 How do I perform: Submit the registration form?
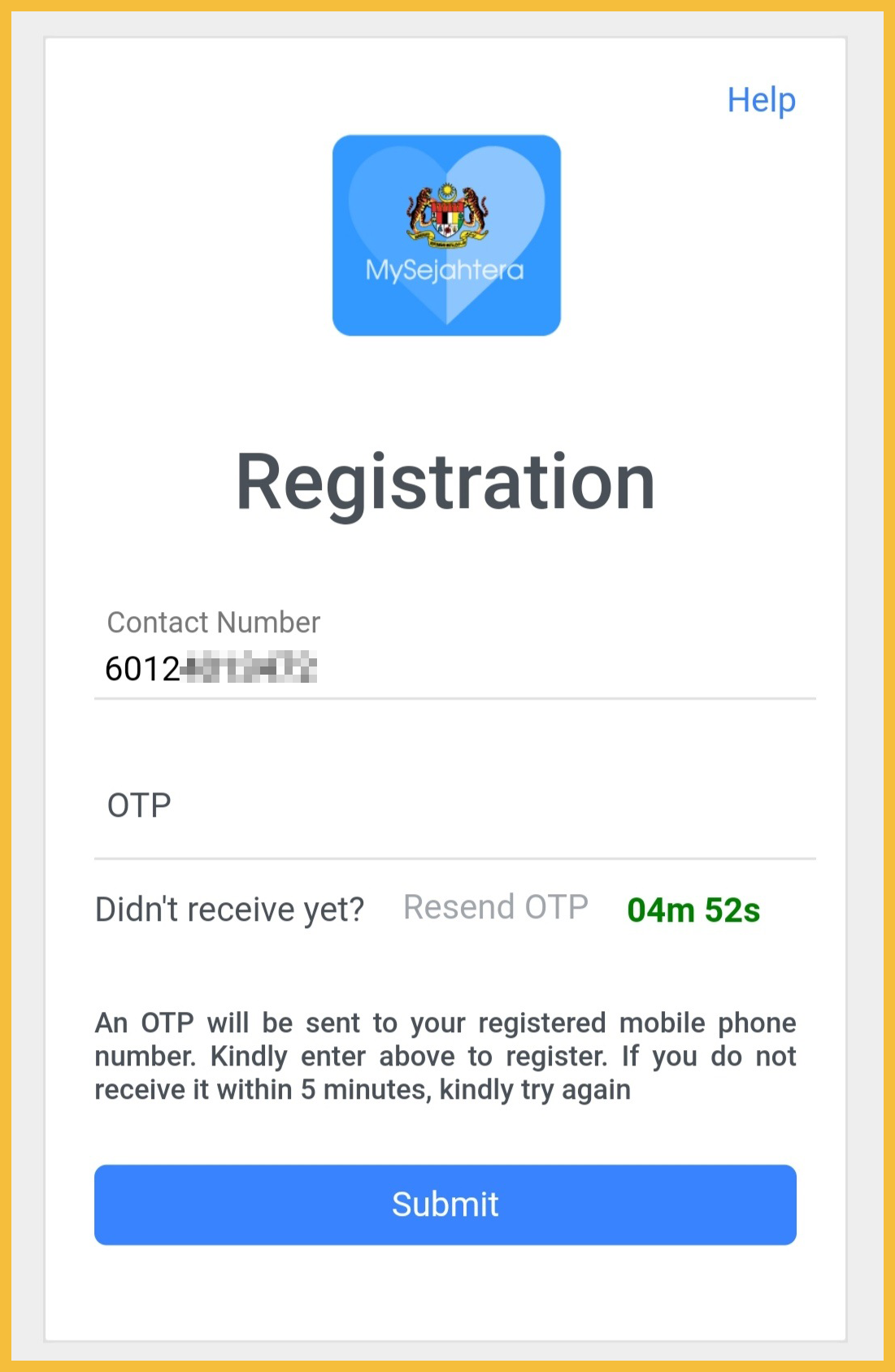coord(445,1204)
